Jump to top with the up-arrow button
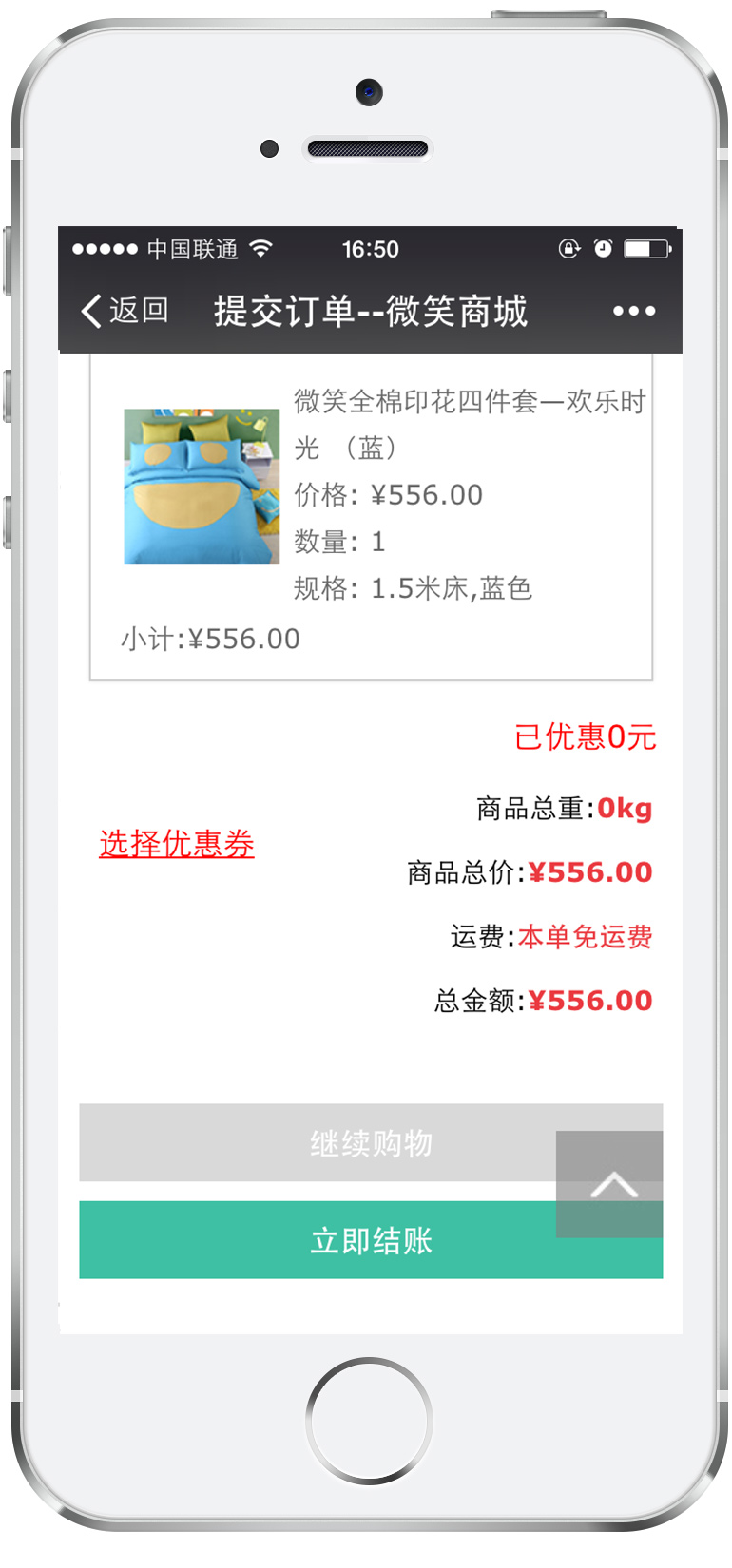 pos(609,1184)
